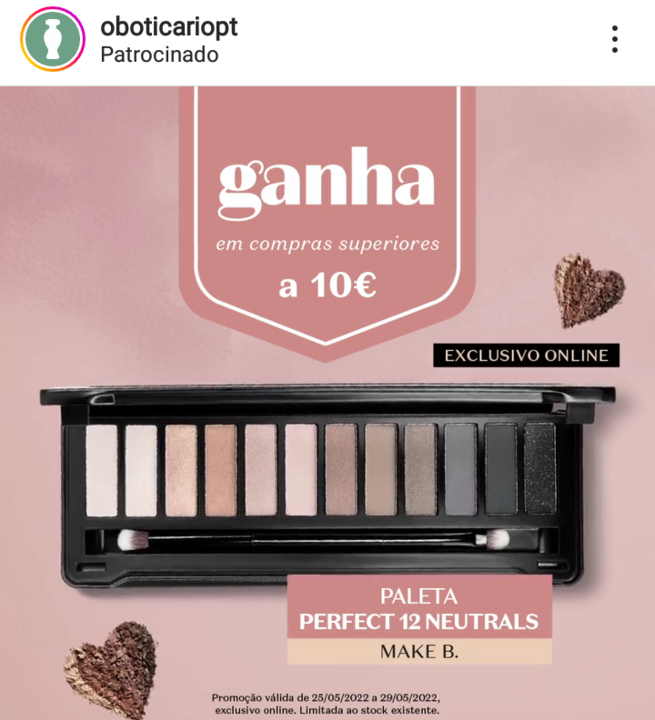655x720 pixels.
Task: Open the post's three-dot overflow menu
Action: click(614, 40)
